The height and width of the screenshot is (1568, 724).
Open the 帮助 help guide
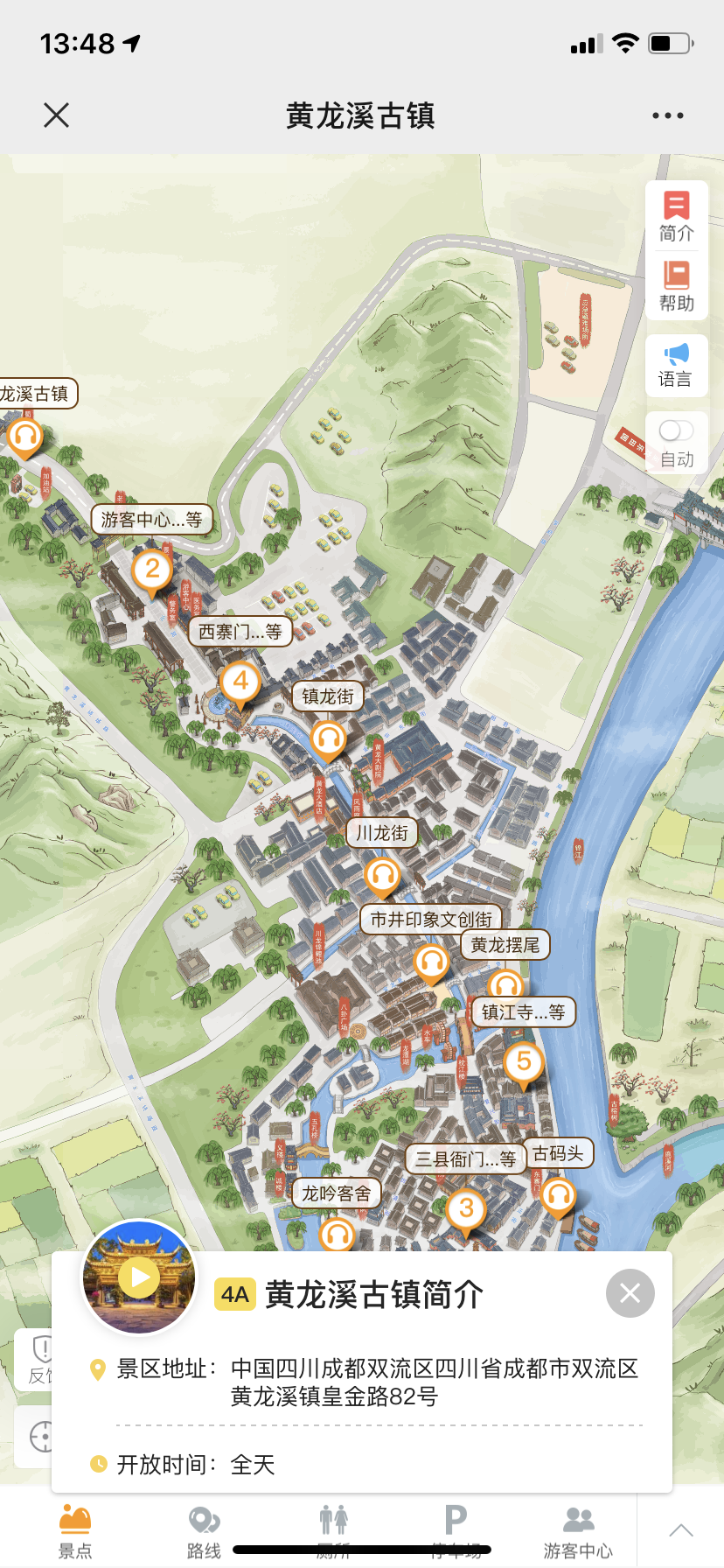point(676,286)
